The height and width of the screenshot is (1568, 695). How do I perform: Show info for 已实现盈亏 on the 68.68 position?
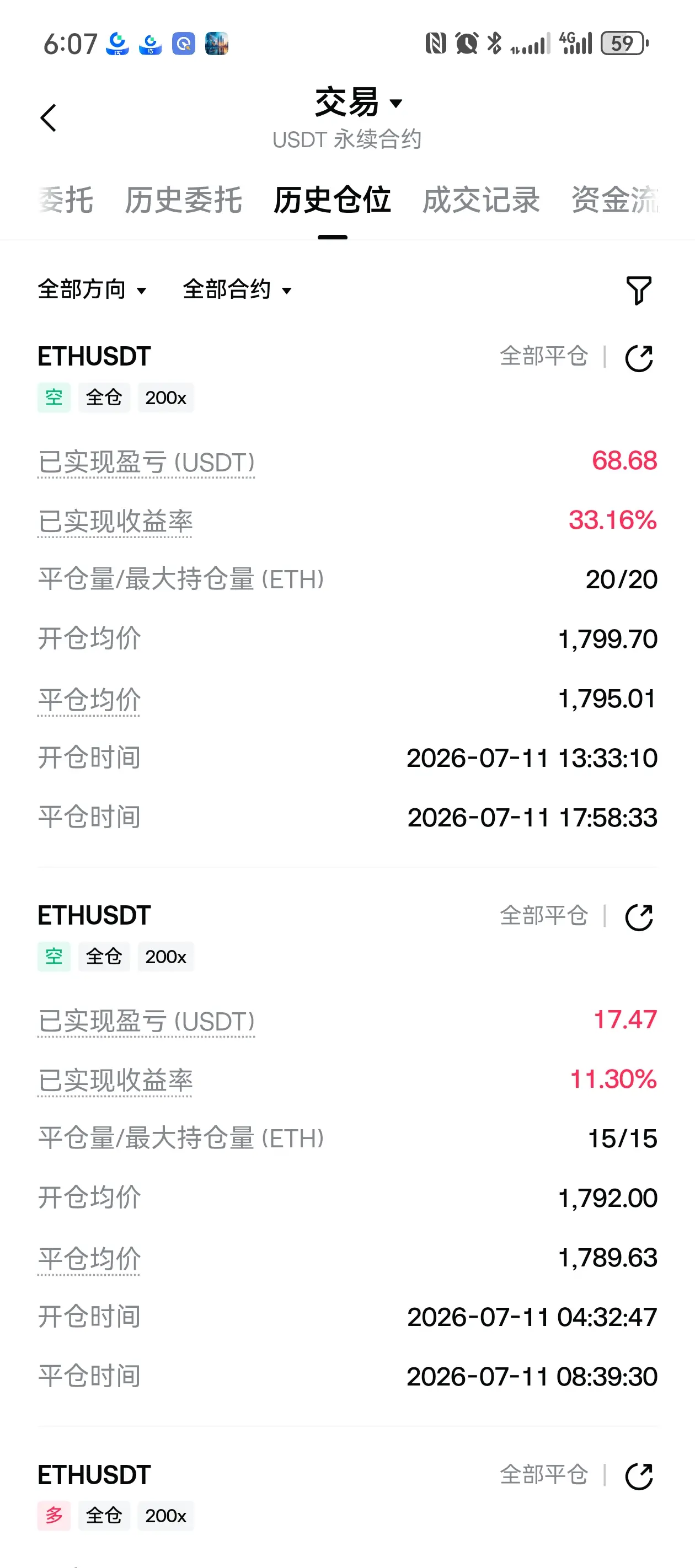pos(146,463)
